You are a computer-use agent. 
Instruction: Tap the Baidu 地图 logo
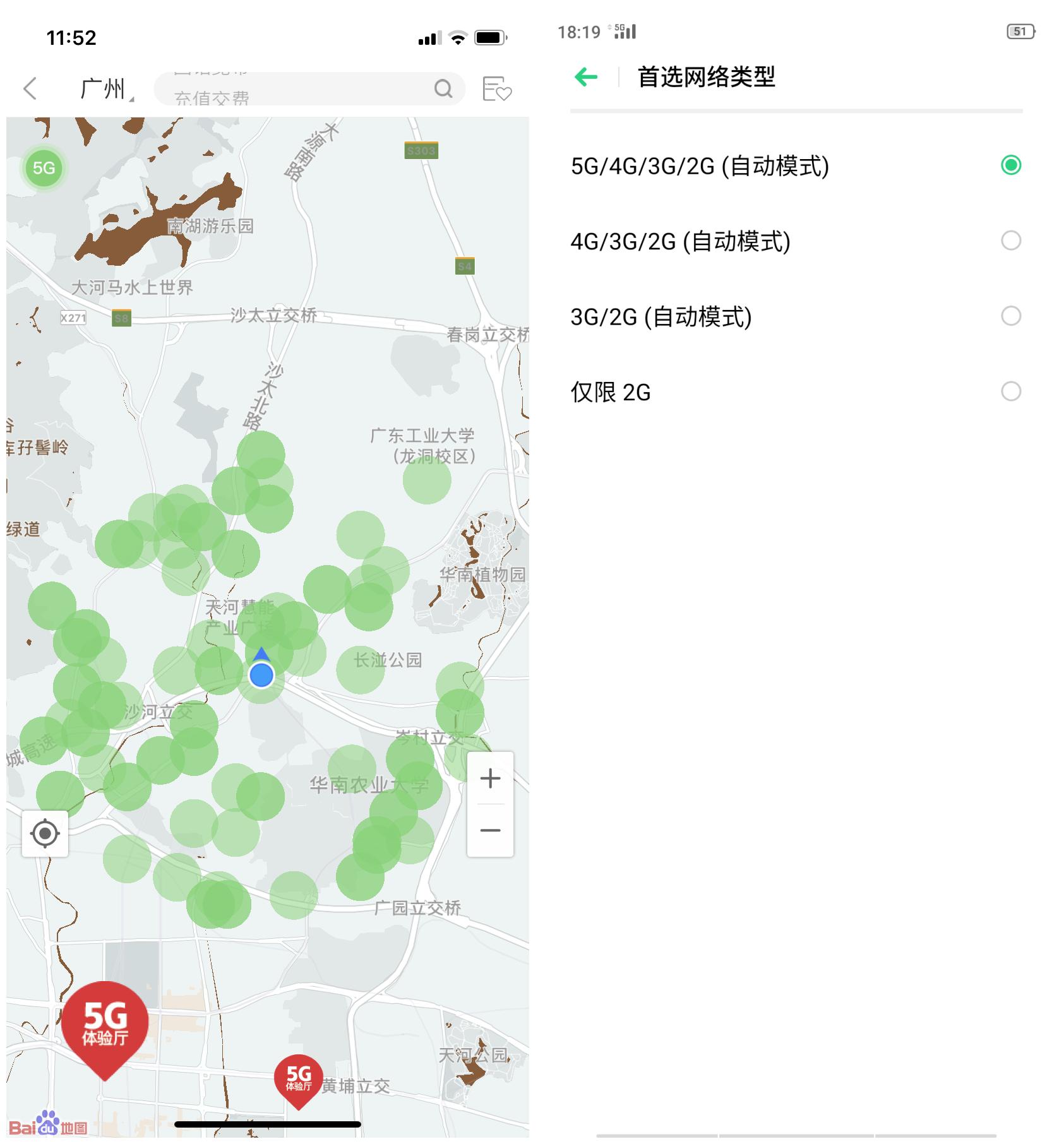pyautogui.click(x=47, y=1128)
